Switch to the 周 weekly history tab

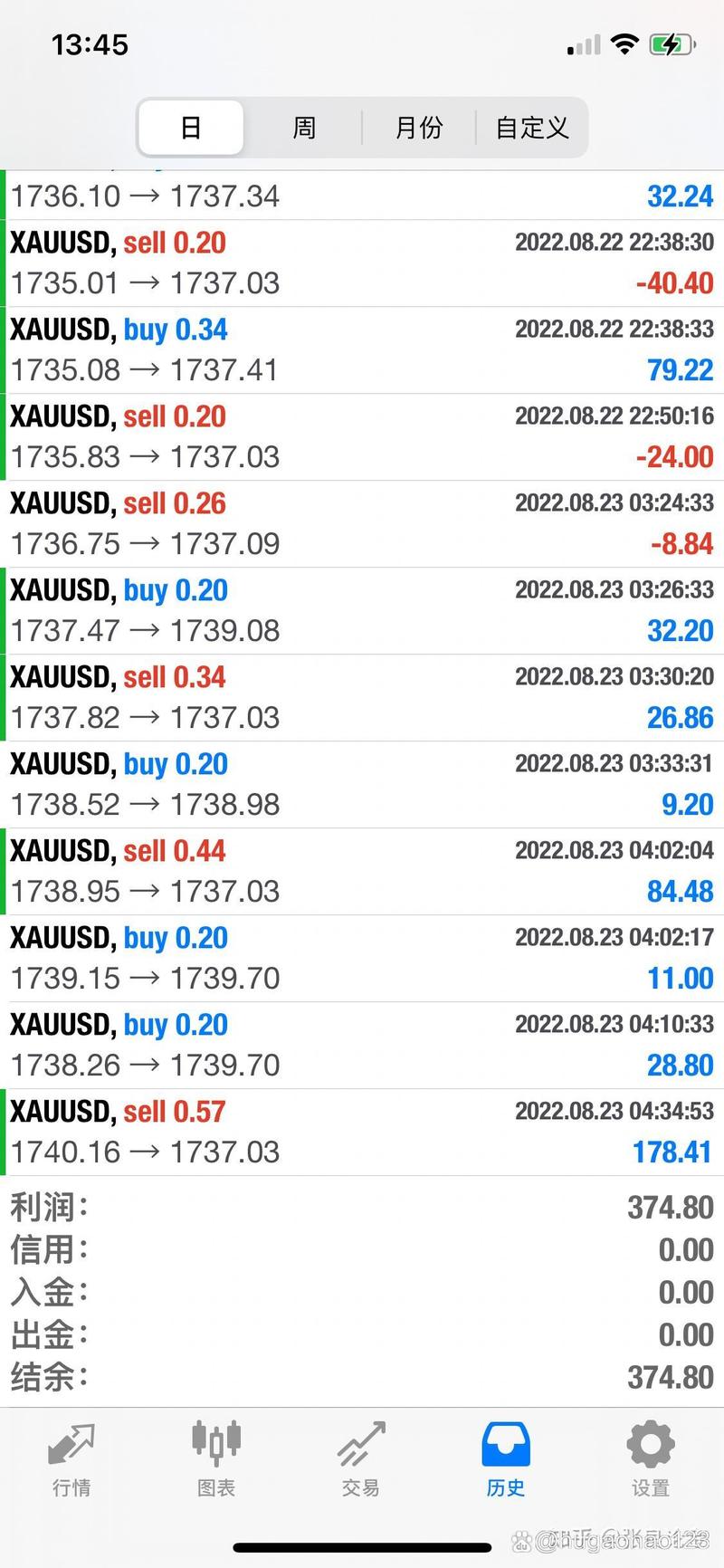[304, 128]
